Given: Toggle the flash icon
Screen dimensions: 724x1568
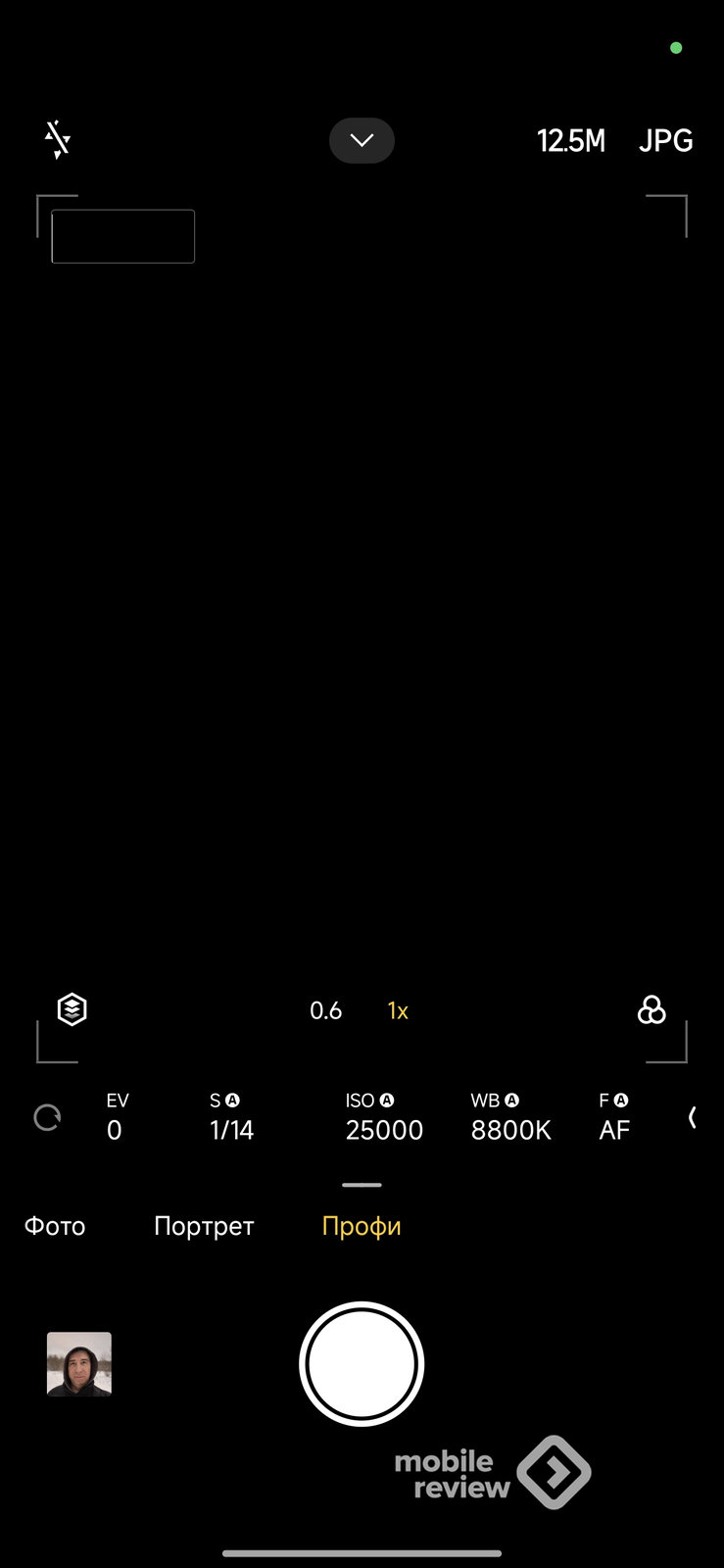Looking at the screenshot, I should (58, 140).
